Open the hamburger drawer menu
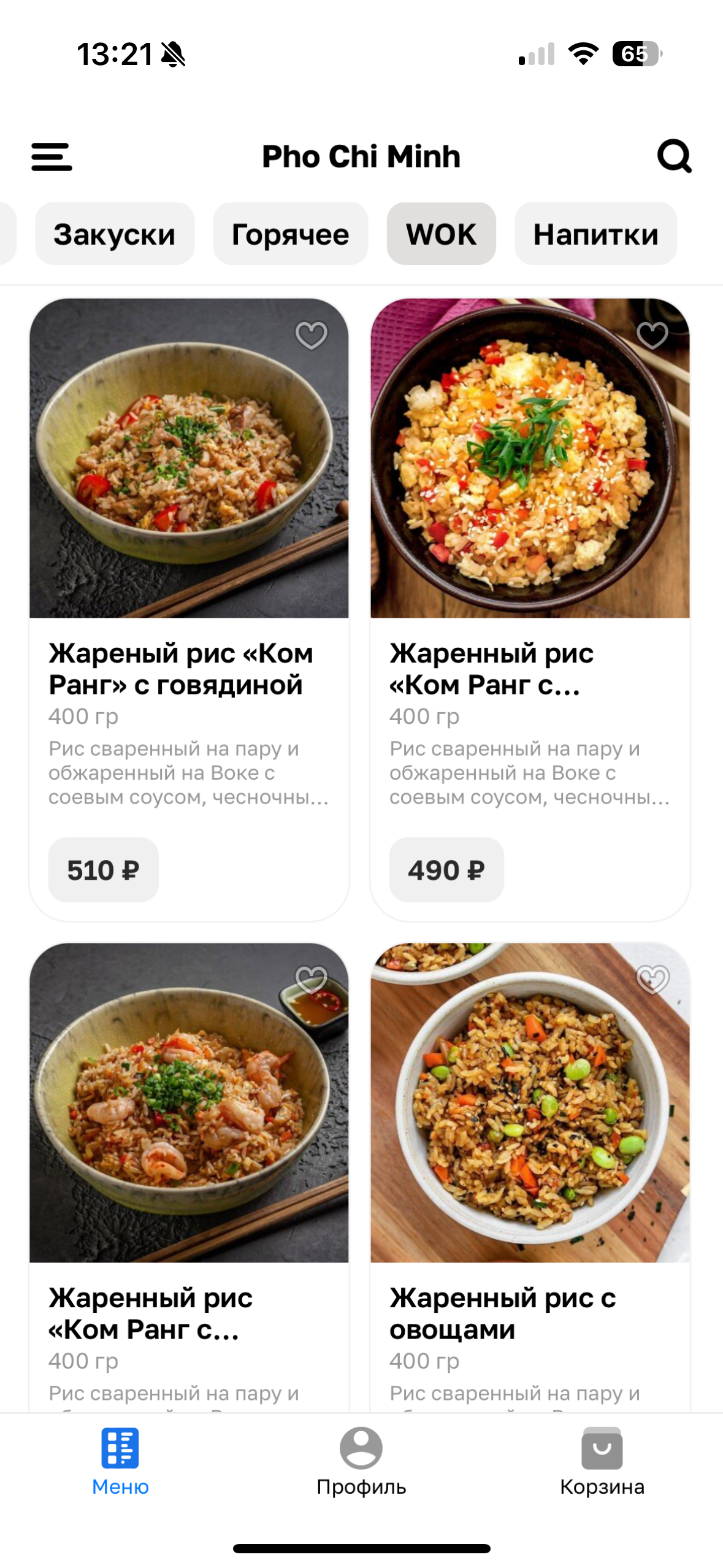The image size is (723, 1568). tap(52, 157)
